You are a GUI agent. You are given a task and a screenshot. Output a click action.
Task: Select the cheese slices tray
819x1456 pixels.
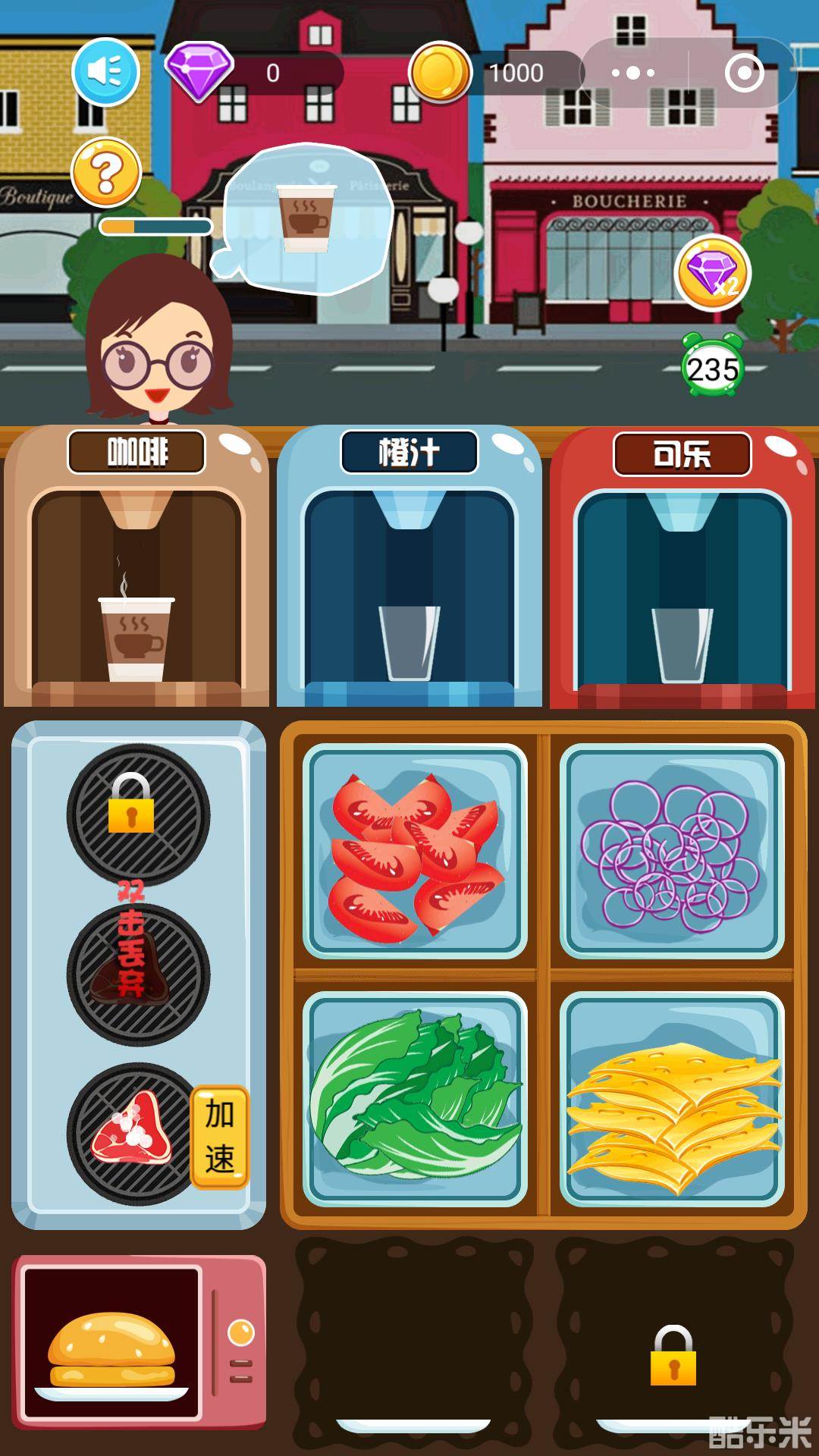pyautogui.click(x=671, y=1098)
